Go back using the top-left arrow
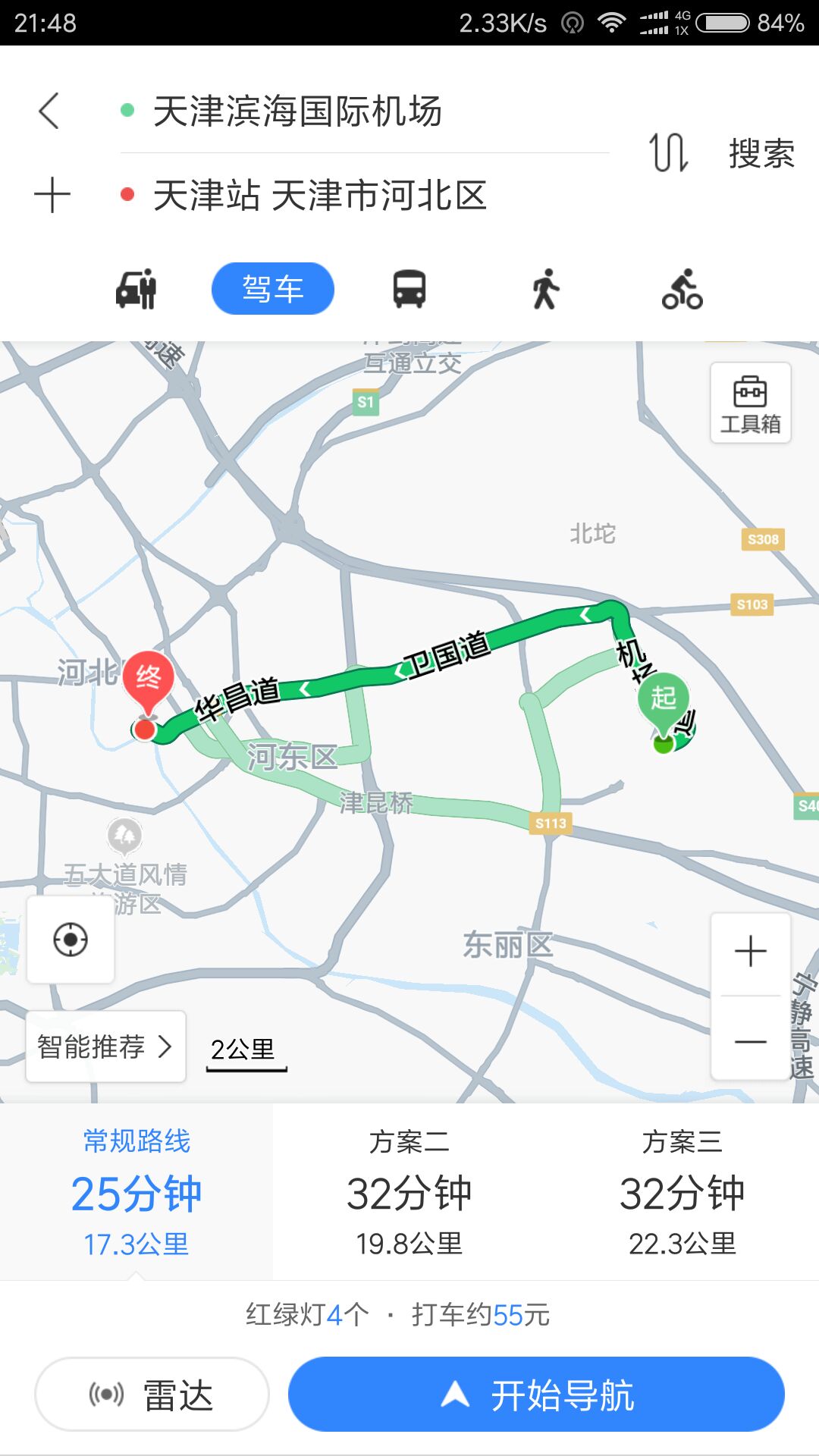819x1456 pixels. tap(49, 111)
